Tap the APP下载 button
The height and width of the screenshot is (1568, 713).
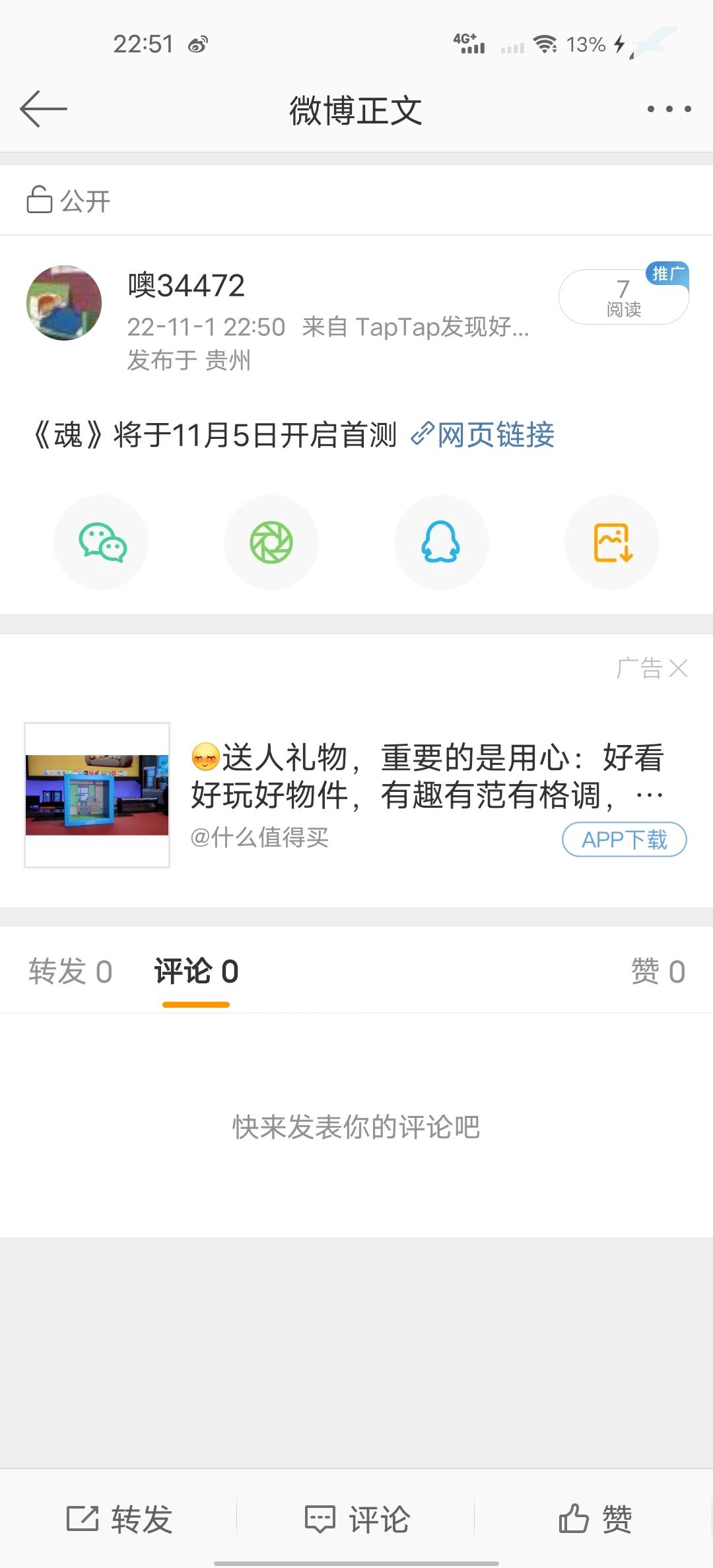tap(624, 839)
